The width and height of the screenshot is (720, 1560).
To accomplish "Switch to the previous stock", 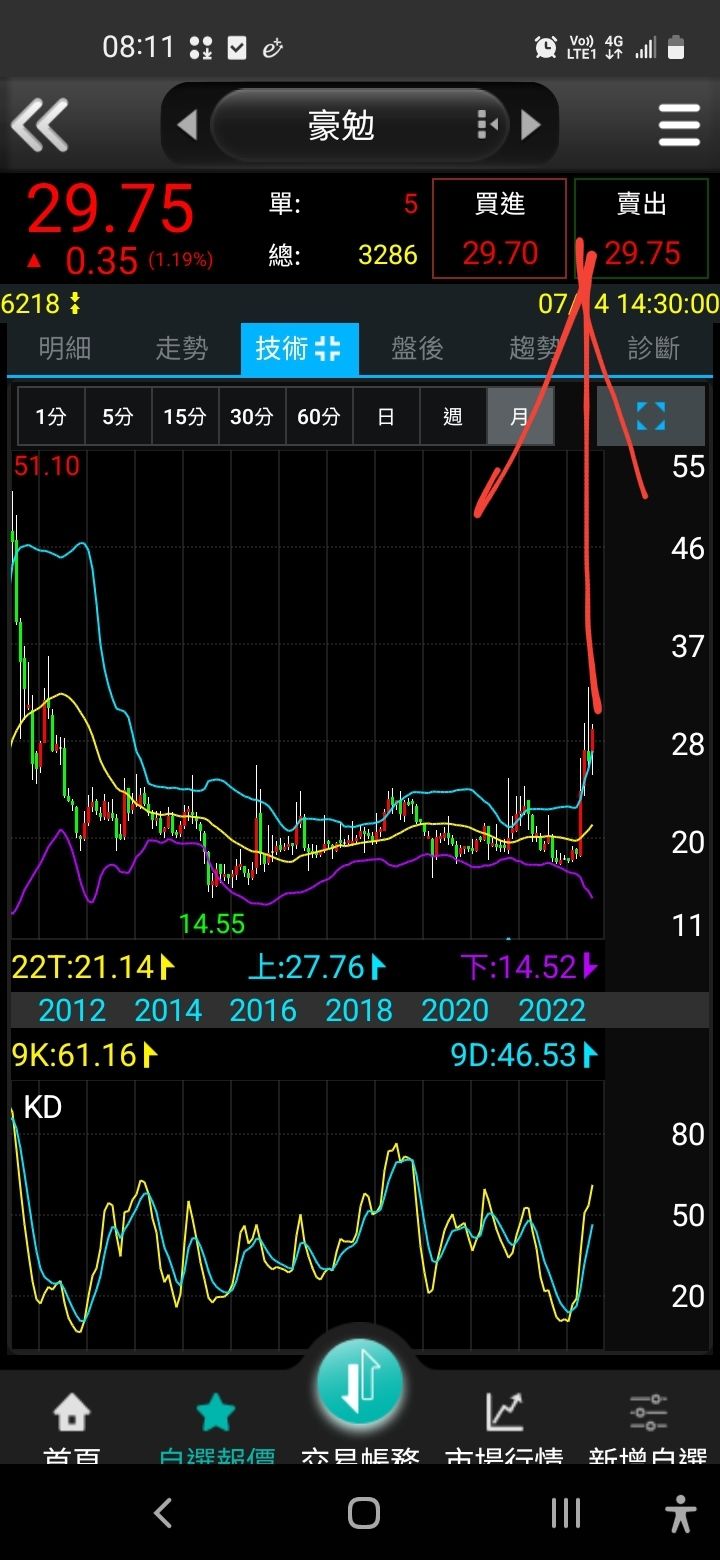I will coord(187,125).
